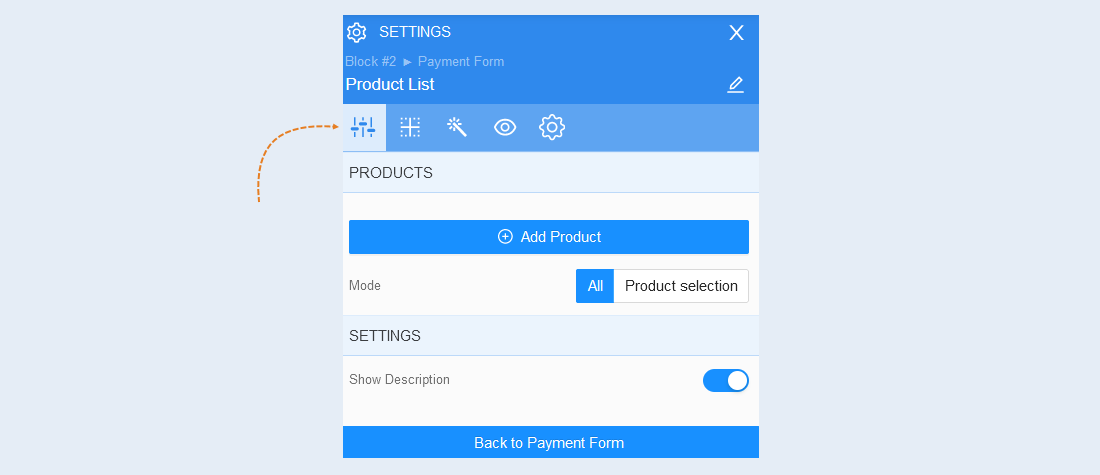Viewport: 1100px width, 475px height.
Task: Open the magic wand style tab
Action: point(457,127)
